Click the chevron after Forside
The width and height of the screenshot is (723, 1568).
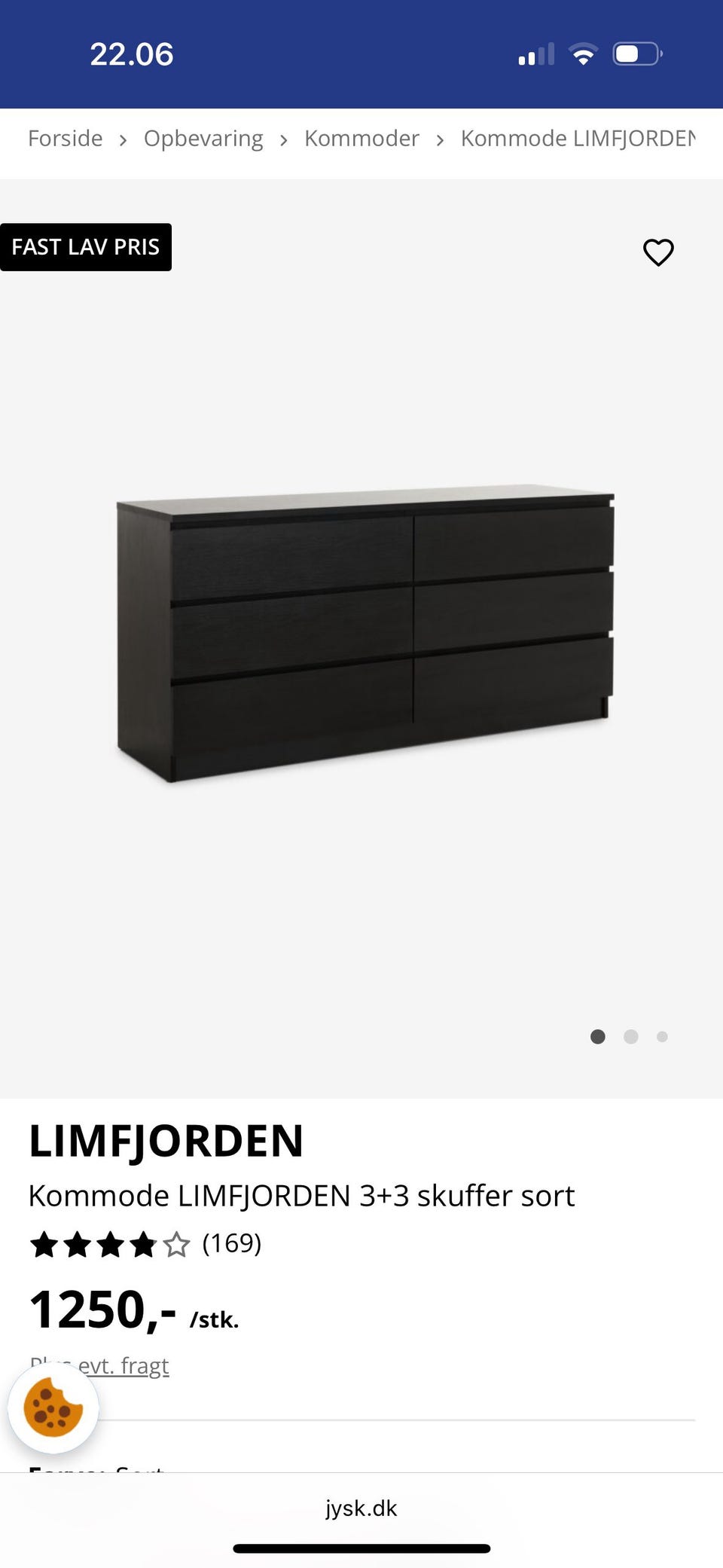123,139
